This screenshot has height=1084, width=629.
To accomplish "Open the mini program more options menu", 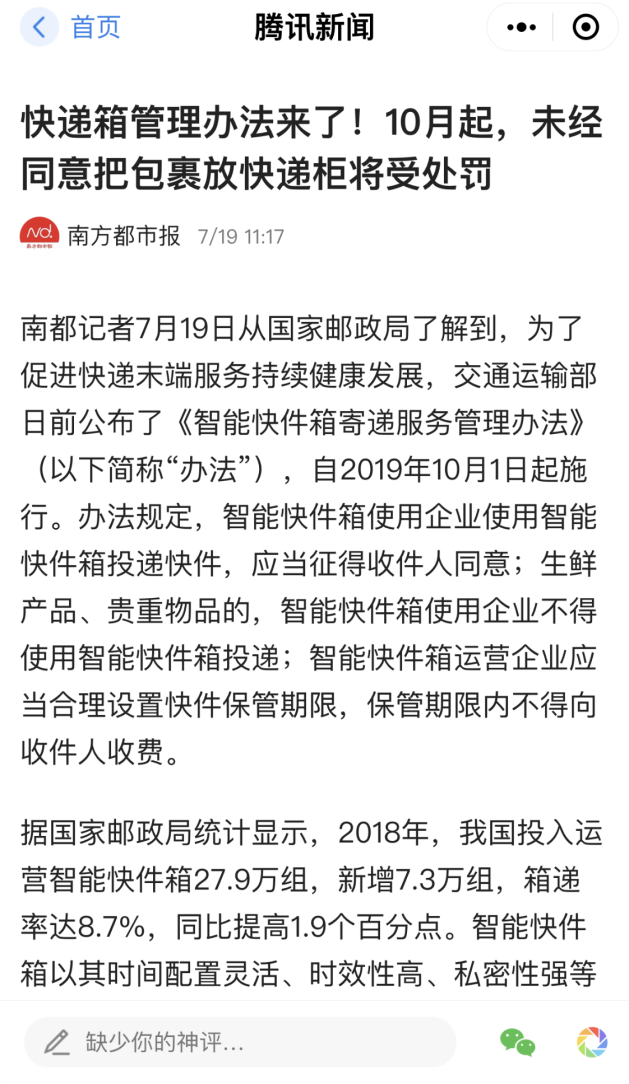I will pyautogui.click(x=521, y=28).
